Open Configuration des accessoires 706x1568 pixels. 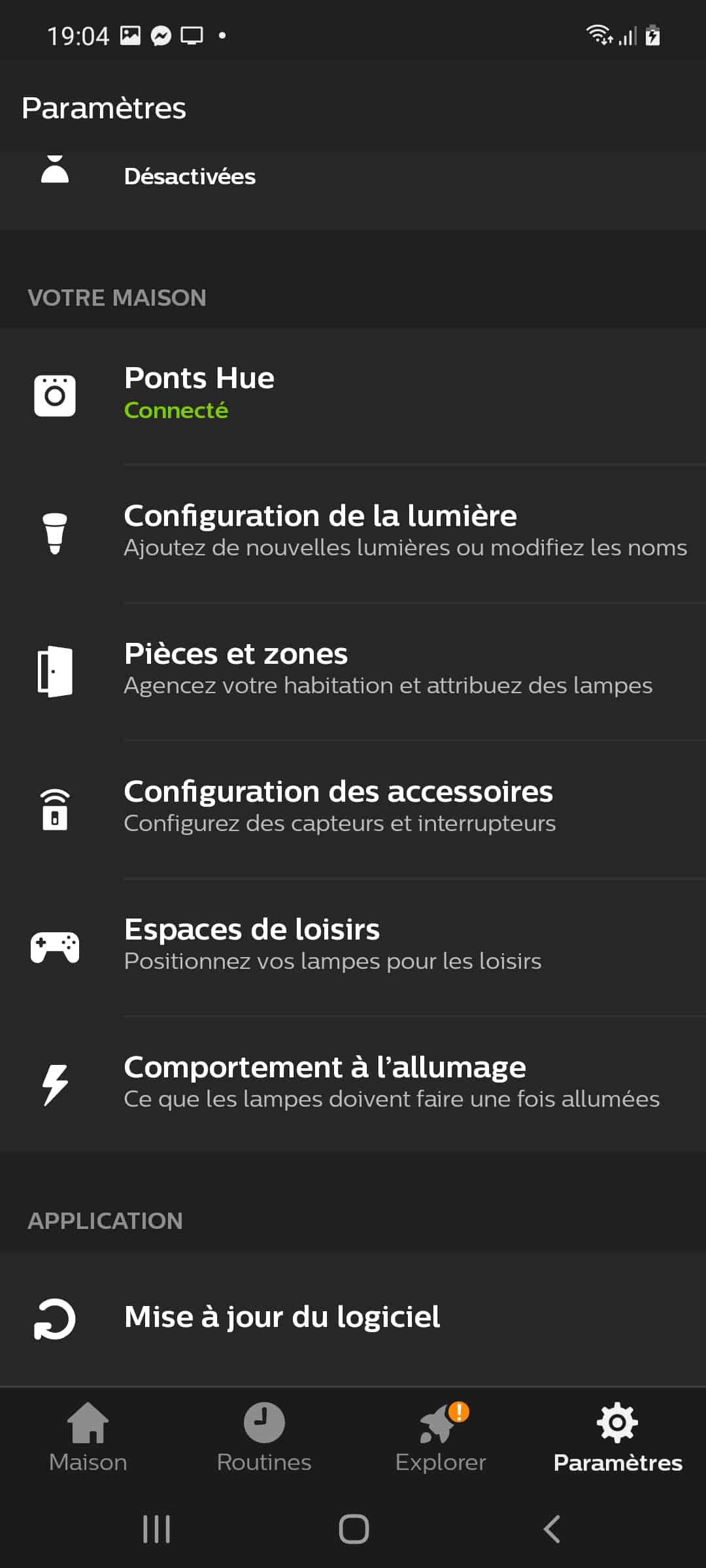click(353, 809)
